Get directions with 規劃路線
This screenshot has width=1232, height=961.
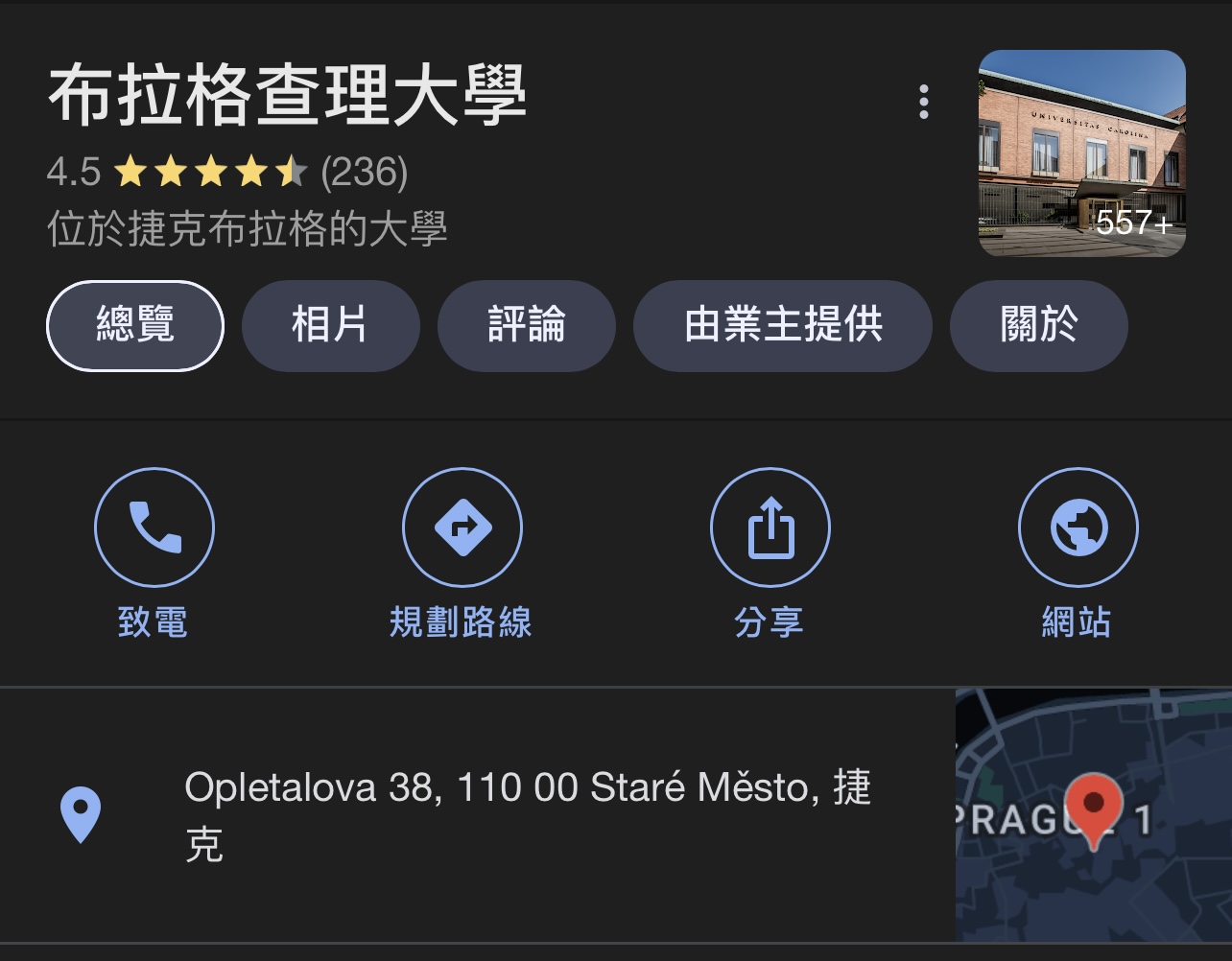[x=462, y=527]
